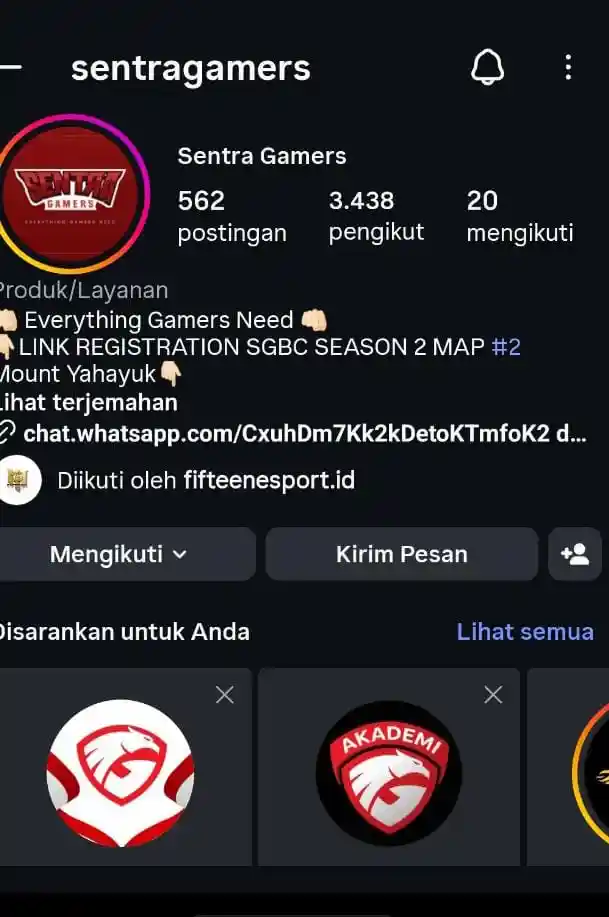
Task: Open the 562 postingan list
Action: (x=231, y=216)
